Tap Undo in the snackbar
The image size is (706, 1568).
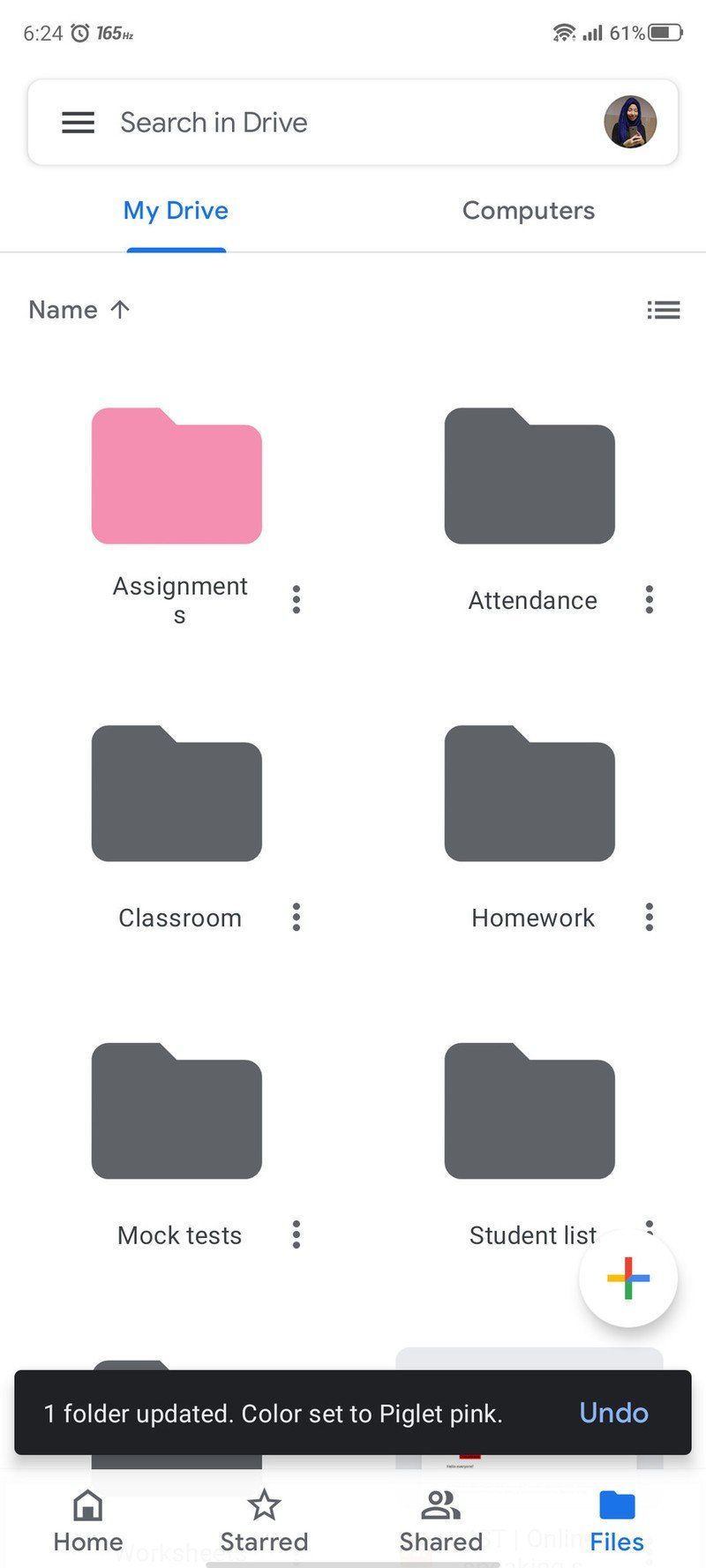click(x=613, y=1413)
